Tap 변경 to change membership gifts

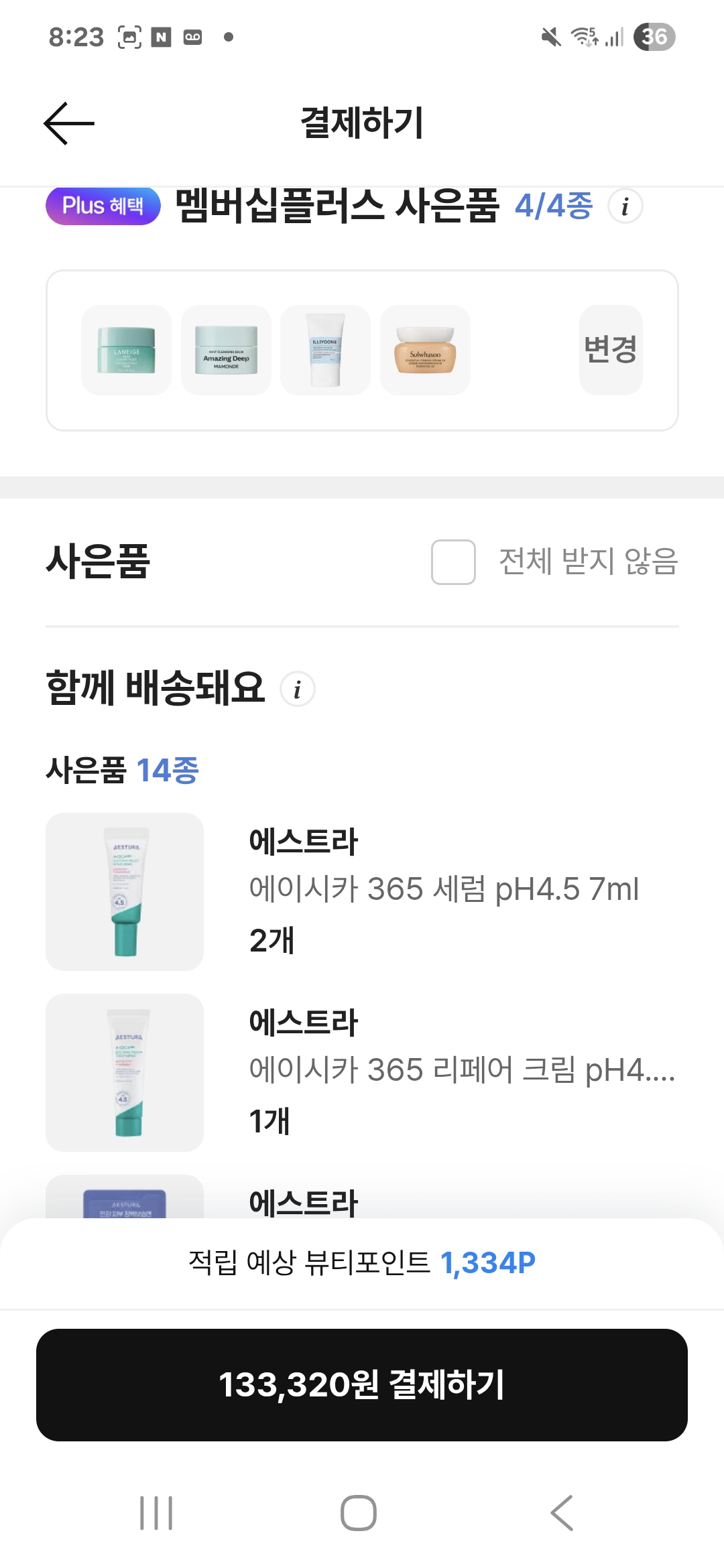(x=610, y=350)
